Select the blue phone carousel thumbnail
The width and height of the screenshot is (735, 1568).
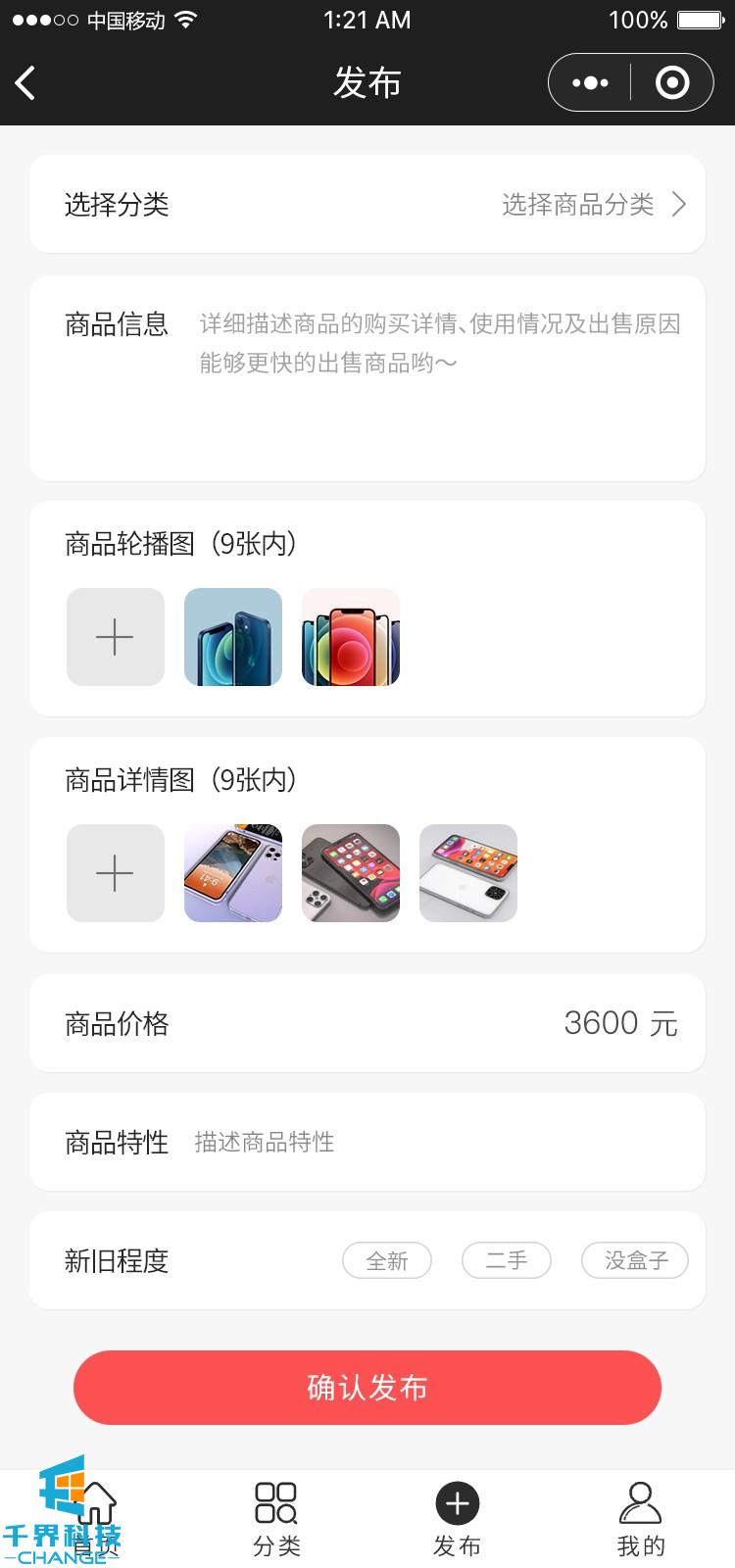[232, 637]
